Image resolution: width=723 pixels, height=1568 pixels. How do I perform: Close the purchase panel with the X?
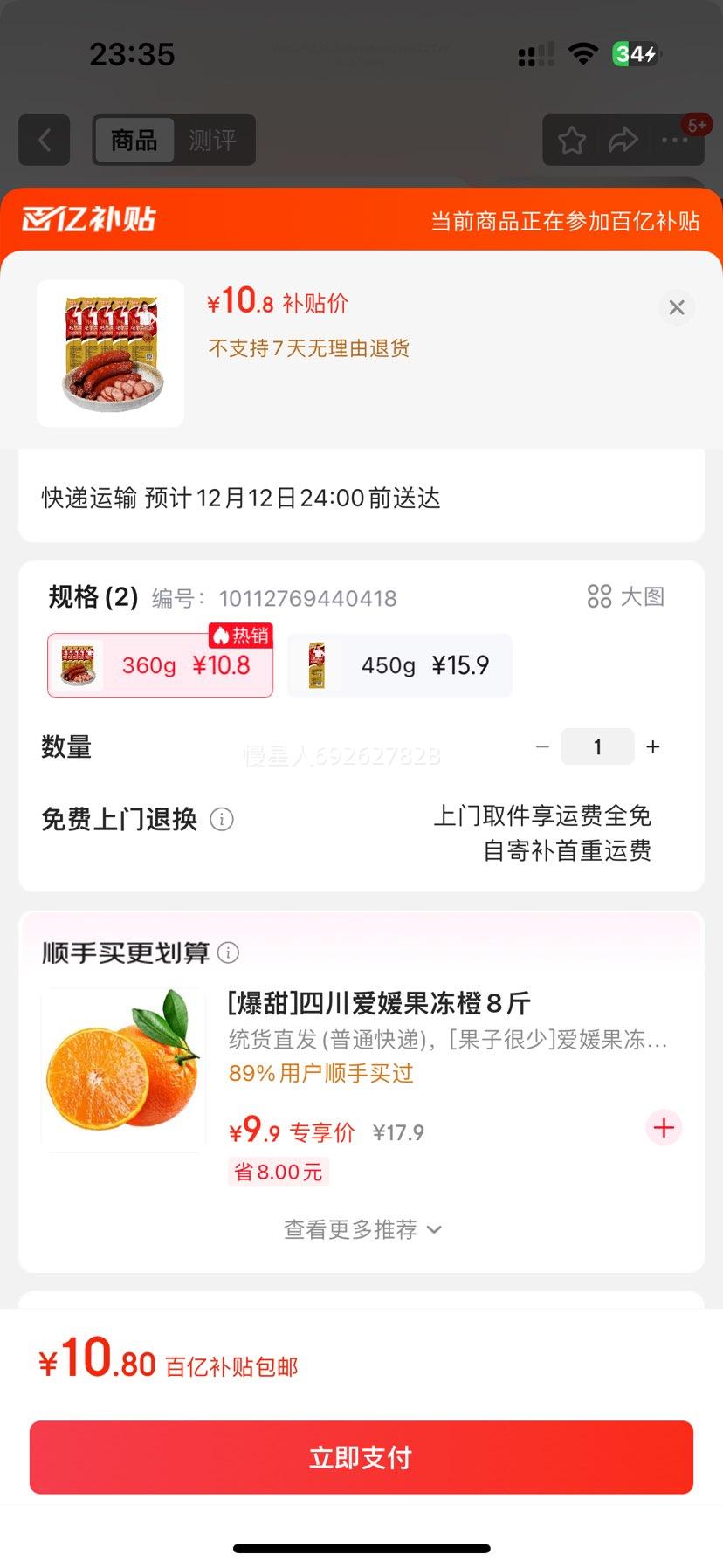677,307
